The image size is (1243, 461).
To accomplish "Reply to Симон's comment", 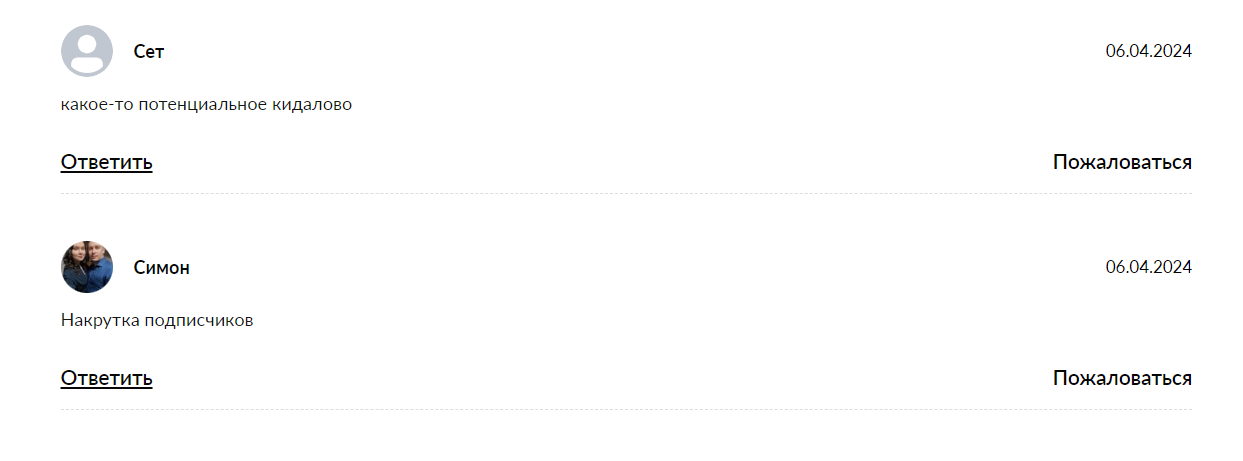I will click(106, 378).
